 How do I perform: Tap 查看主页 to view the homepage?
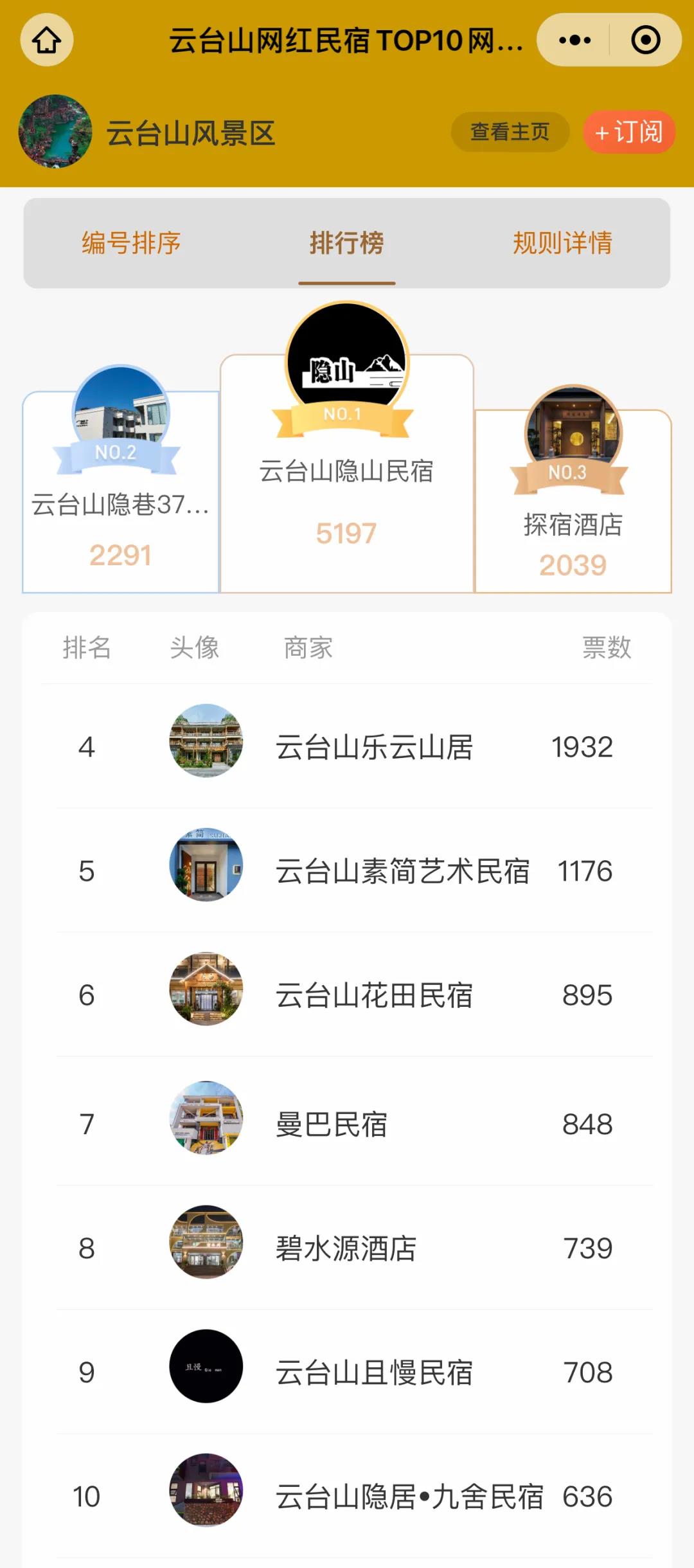click(x=510, y=132)
